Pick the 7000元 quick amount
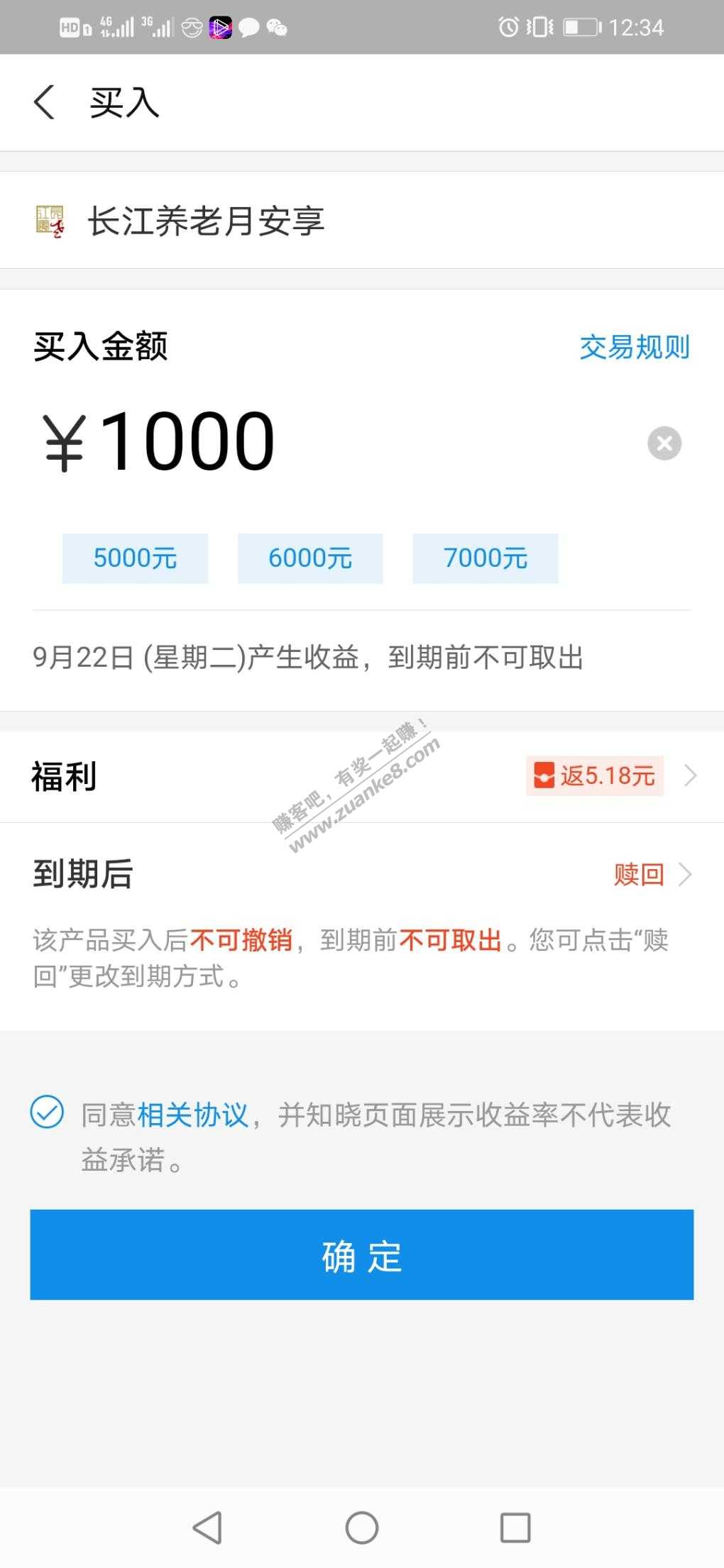 coord(486,558)
